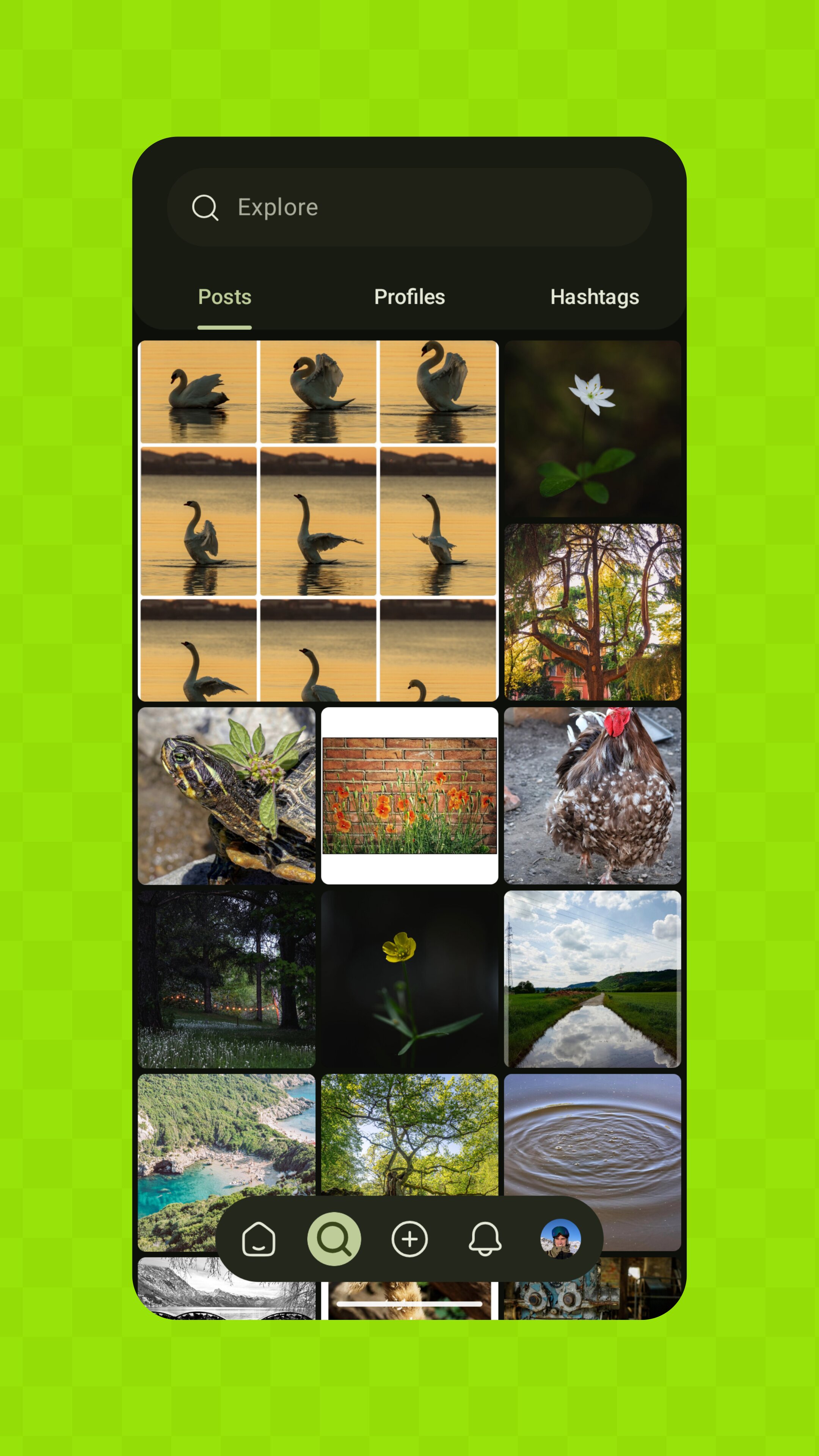Open the white flower post
The width and height of the screenshot is (819, 1456).
click(592, 428)
